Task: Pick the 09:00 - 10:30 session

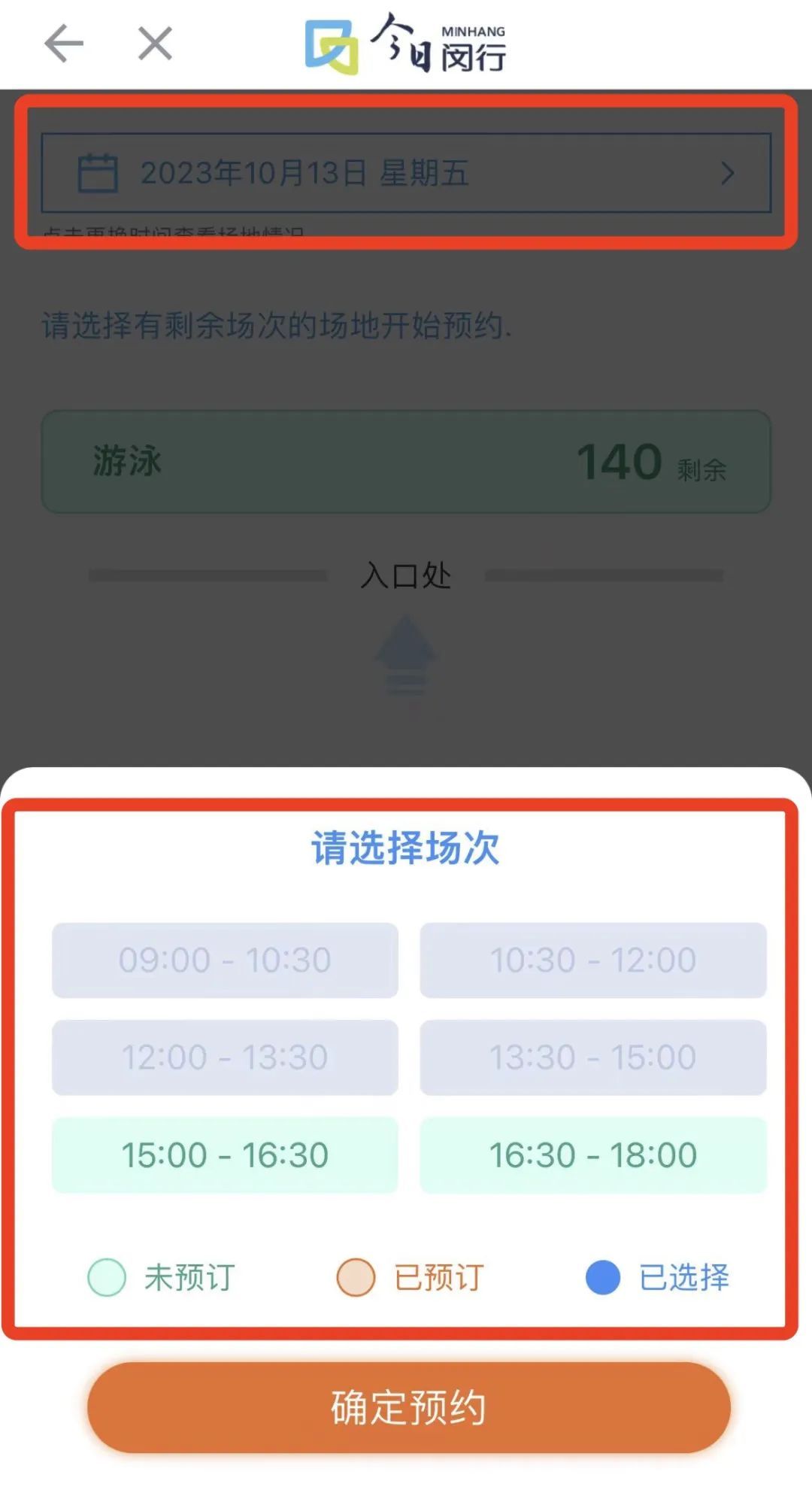Action: pos(225,960)
